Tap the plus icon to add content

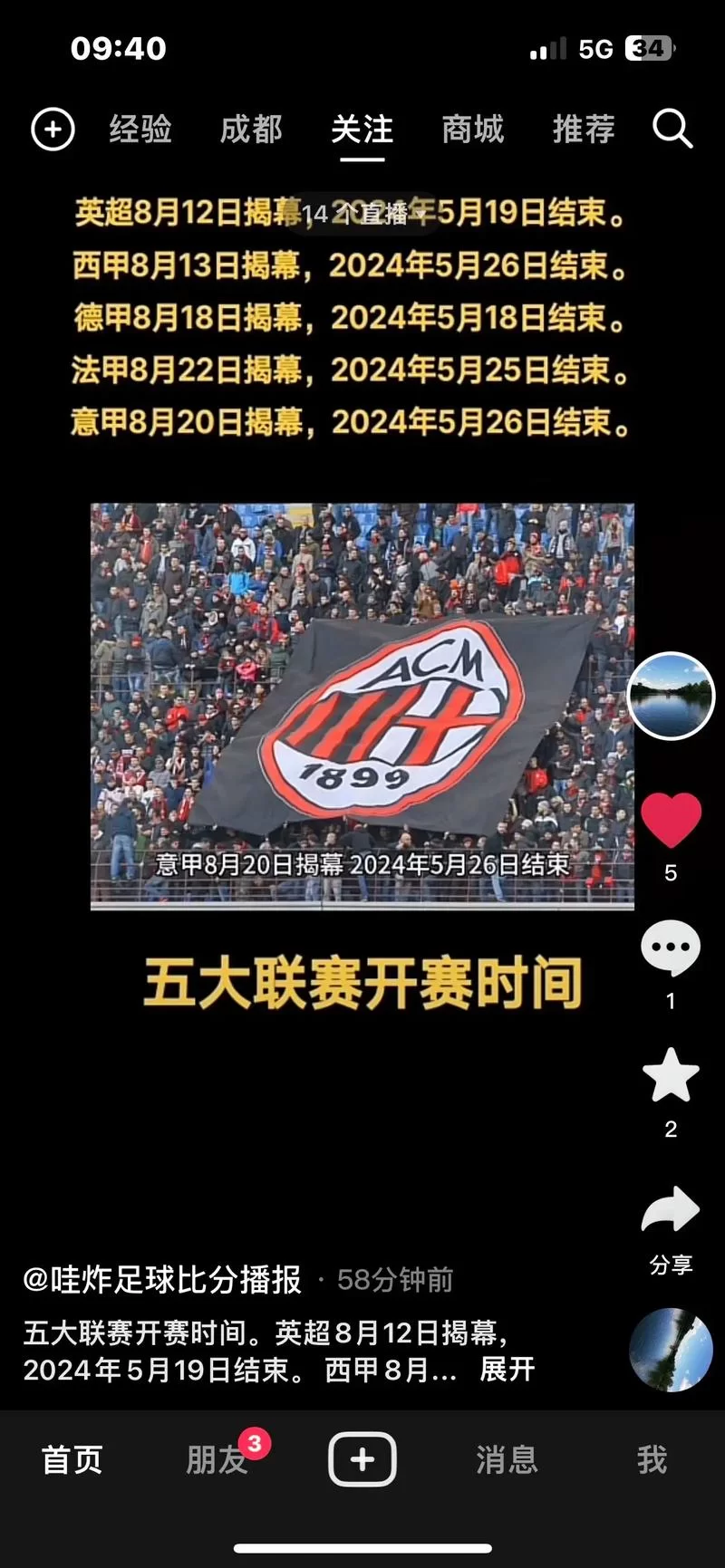tap(52, 130)
